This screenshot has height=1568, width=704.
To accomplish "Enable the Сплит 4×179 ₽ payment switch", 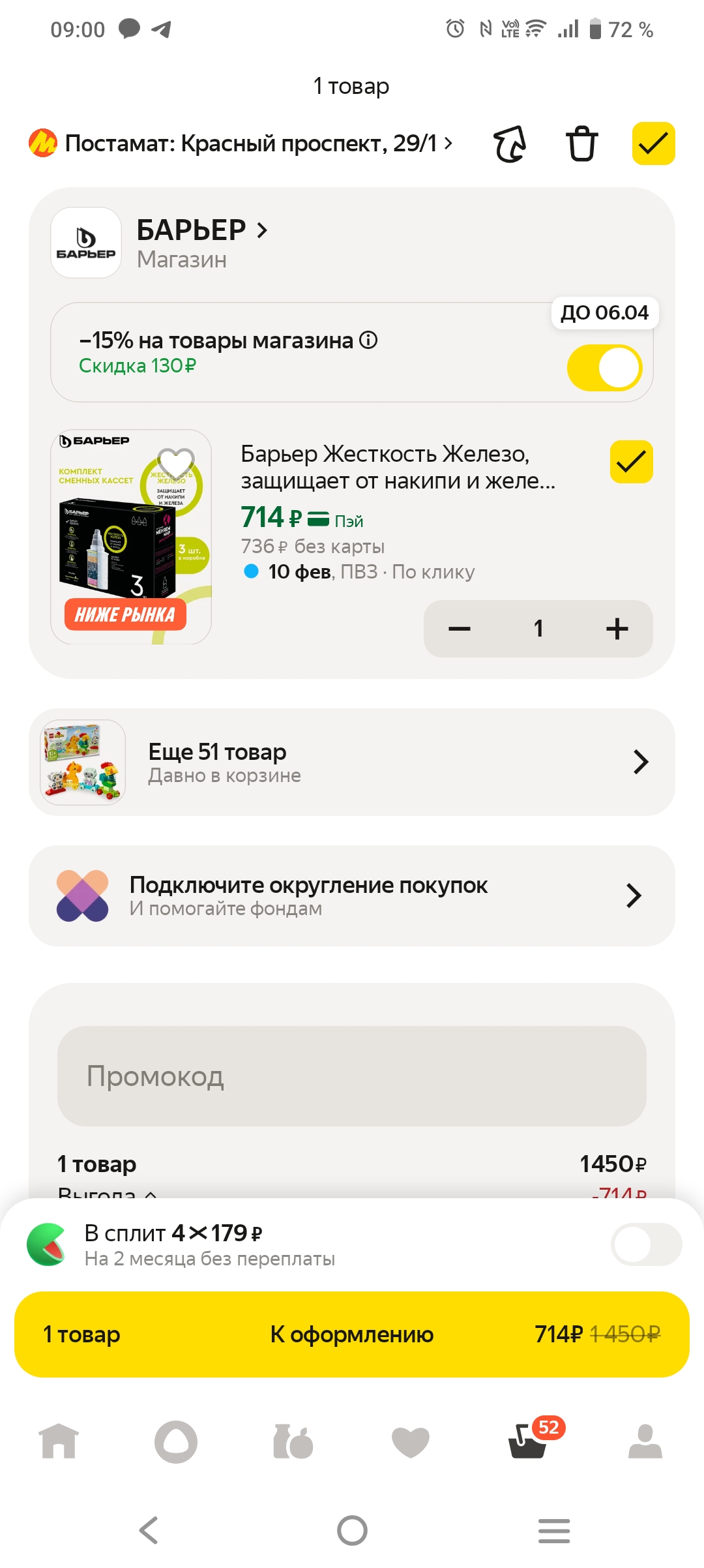I will click(646, 1244).
